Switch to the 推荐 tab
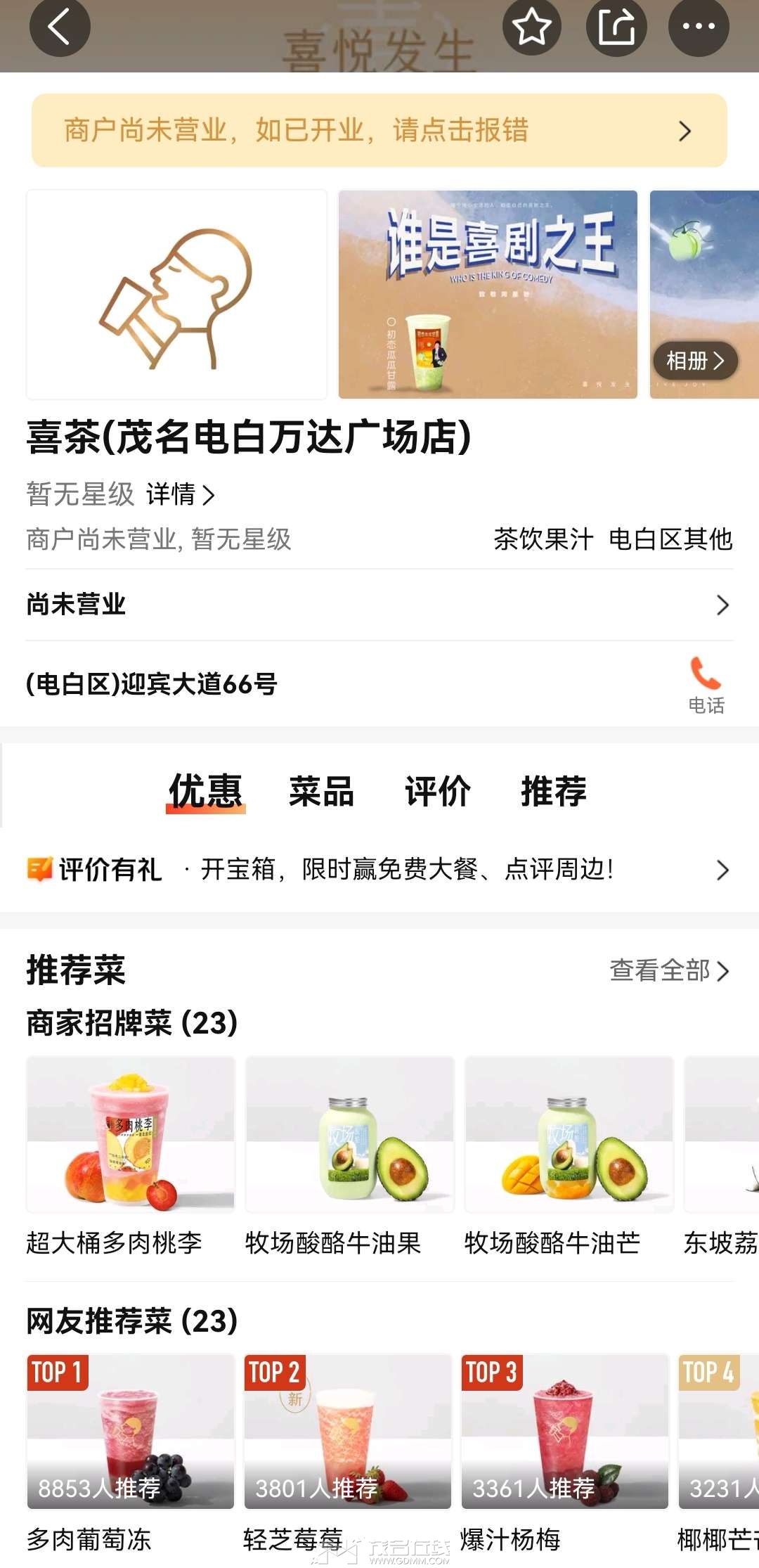The width and height of the screenshot is (759, 1568). (553, 792)
